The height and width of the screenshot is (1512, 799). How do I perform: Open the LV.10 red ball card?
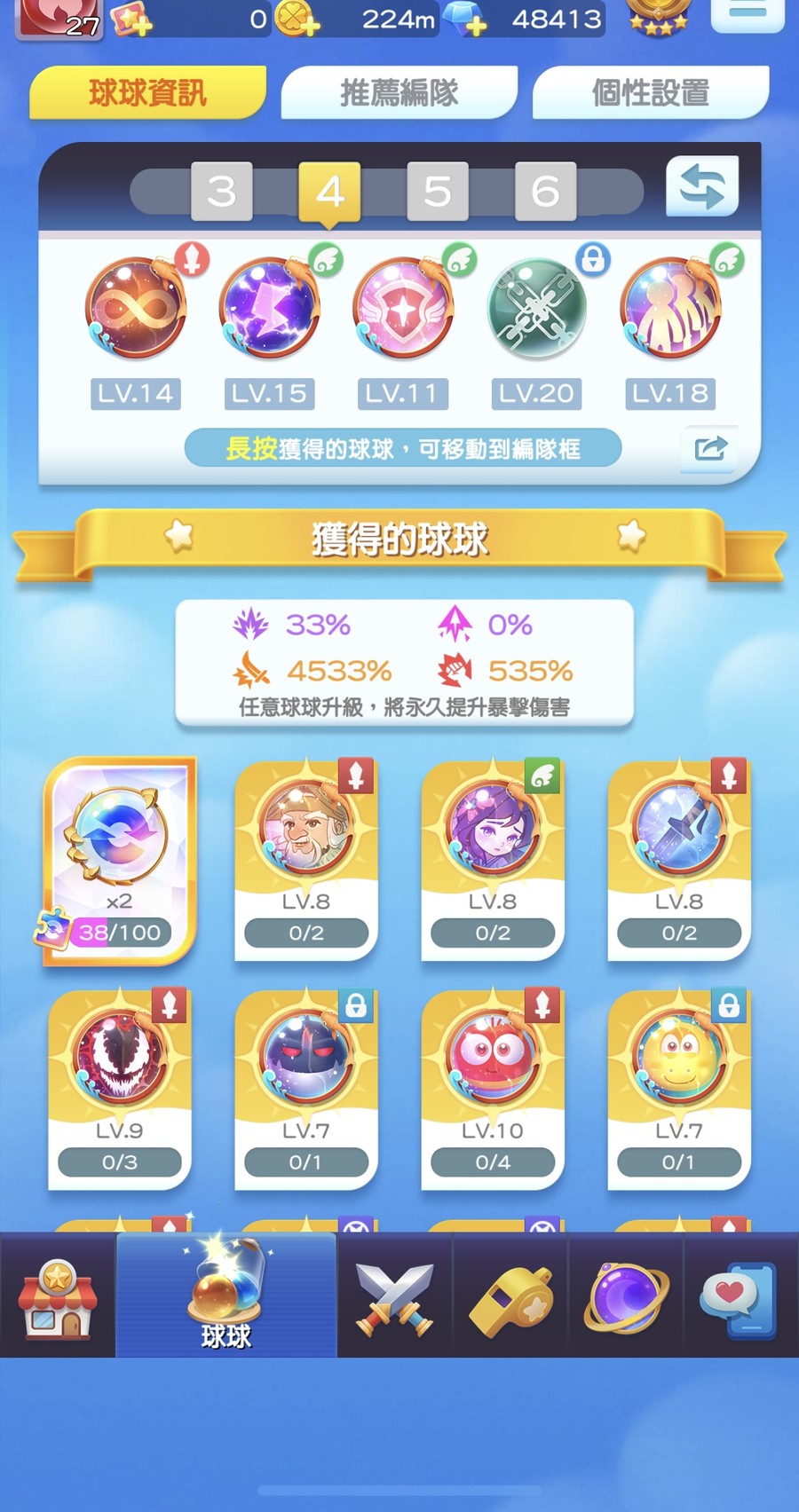[x=493, y=1088]
